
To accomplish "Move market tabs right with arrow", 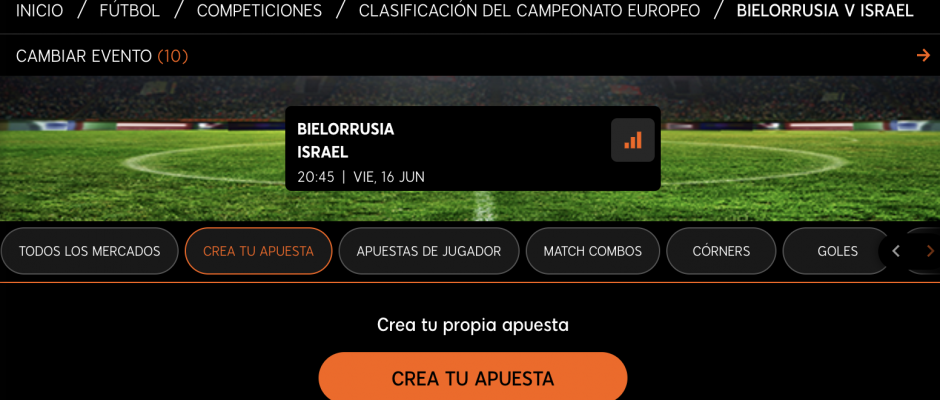I will click(929, 251).
